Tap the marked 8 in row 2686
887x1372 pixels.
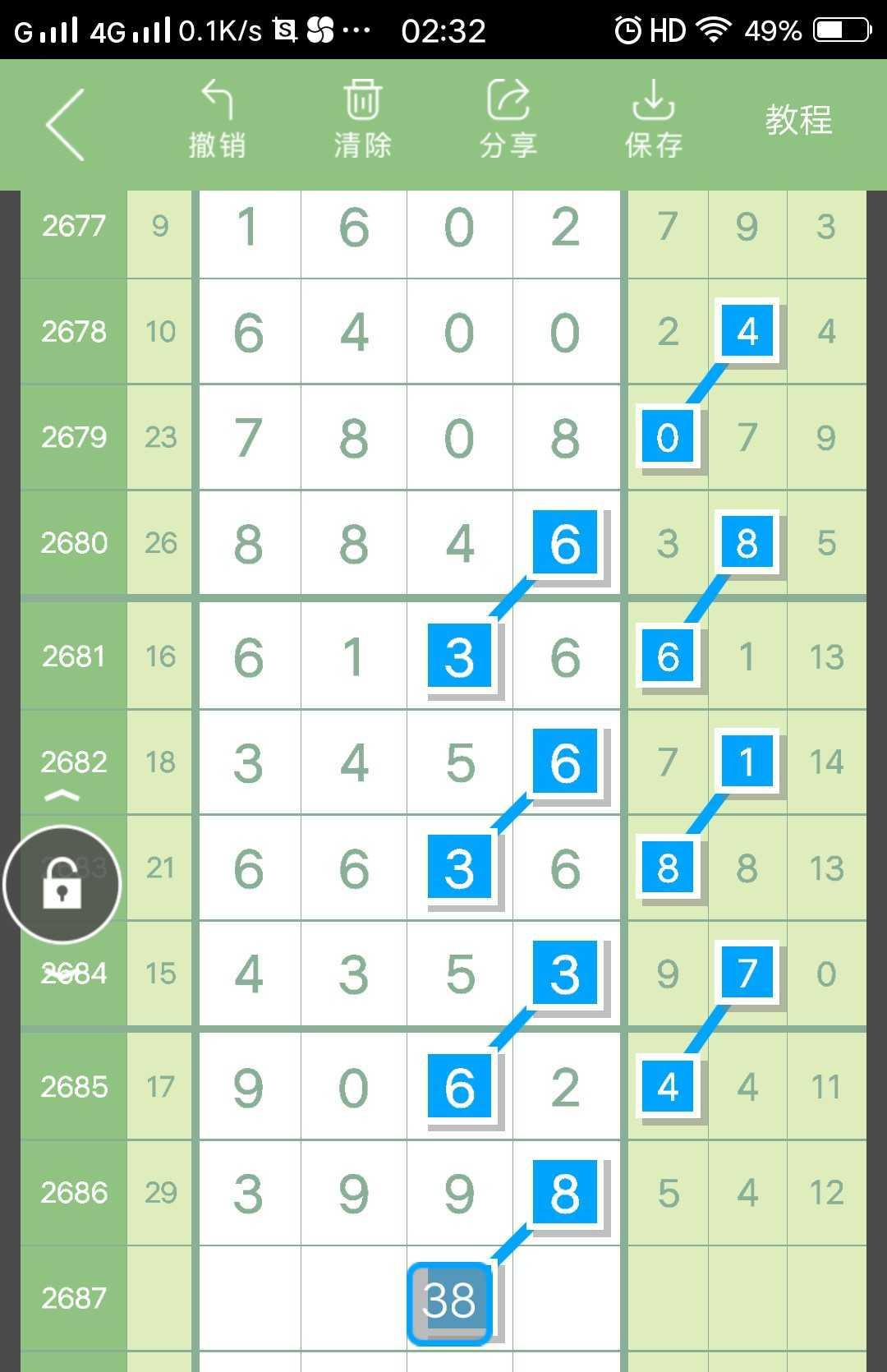565,1193
